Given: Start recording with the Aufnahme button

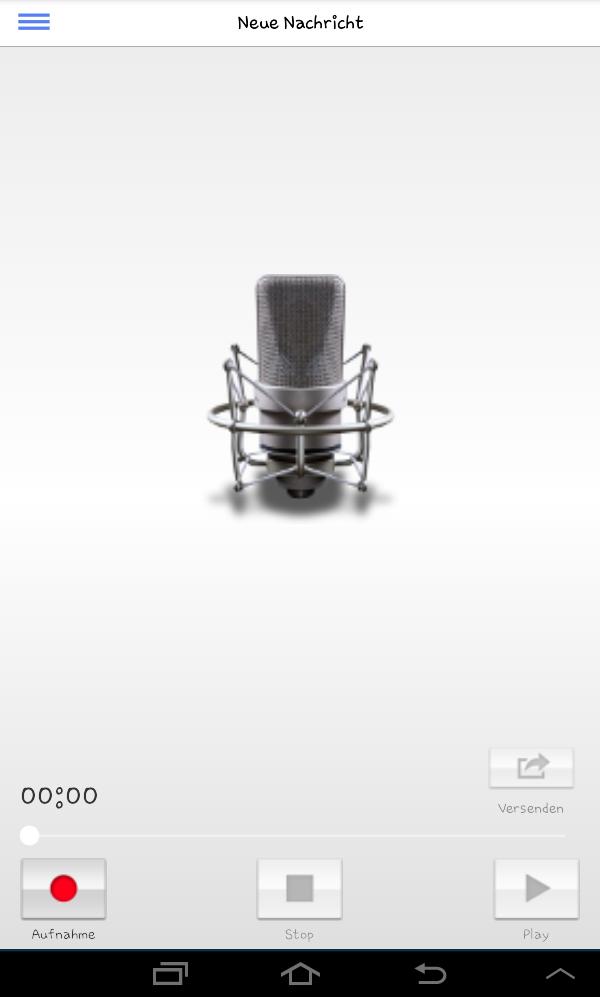Looking at the screenshot, I should click(x=63, y=888).
